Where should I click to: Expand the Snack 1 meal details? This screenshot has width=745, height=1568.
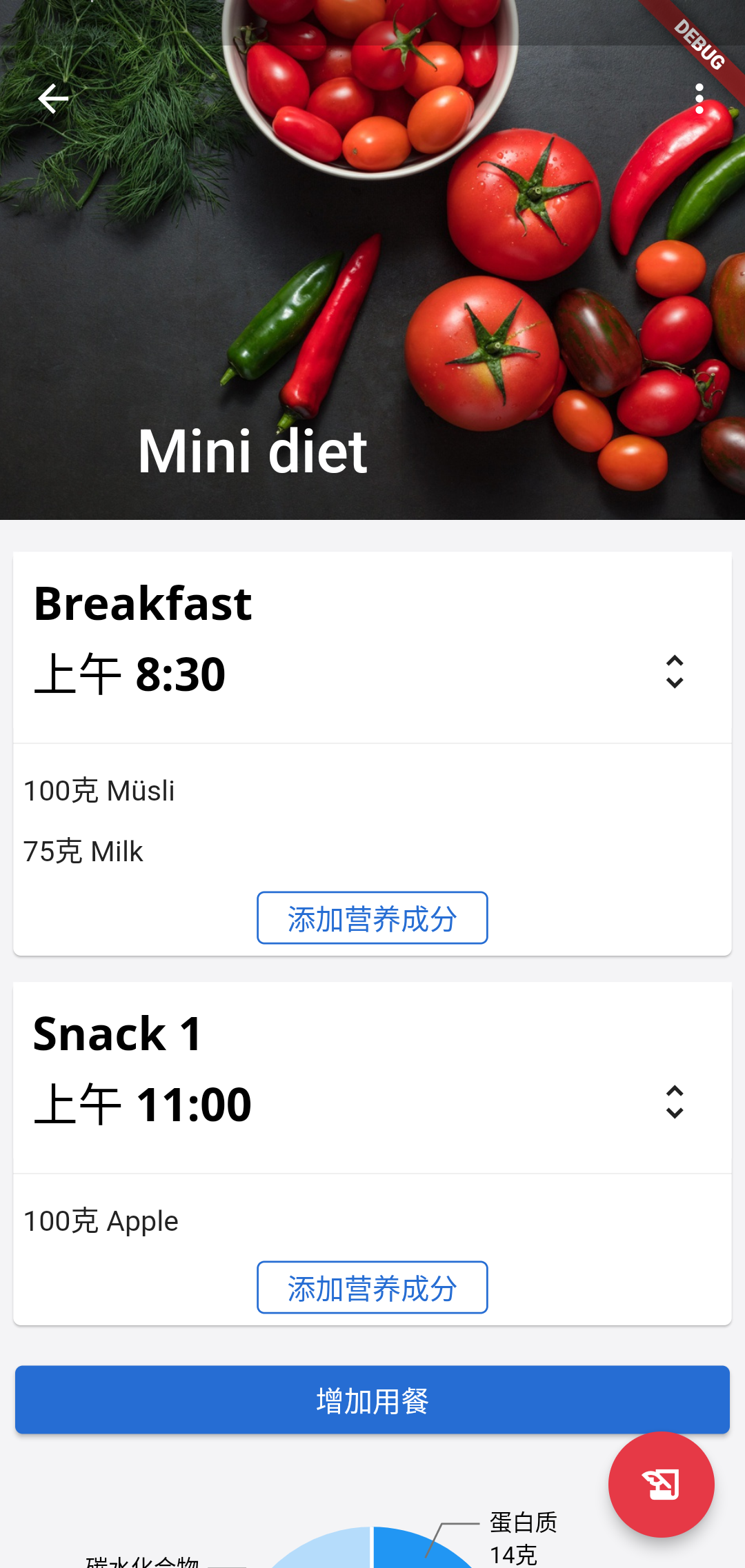tap(674, 1103)
